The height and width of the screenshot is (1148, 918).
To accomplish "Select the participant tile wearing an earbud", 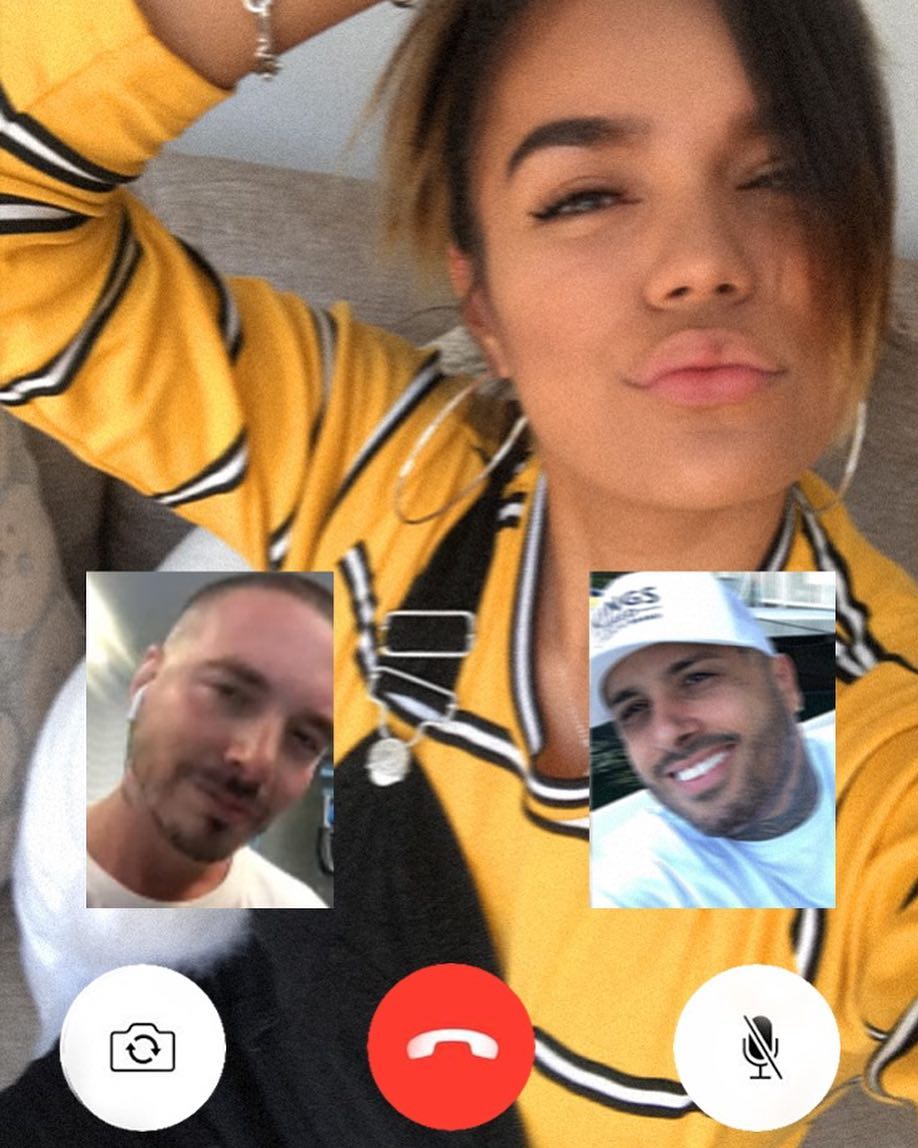I will tap(209, 740).
